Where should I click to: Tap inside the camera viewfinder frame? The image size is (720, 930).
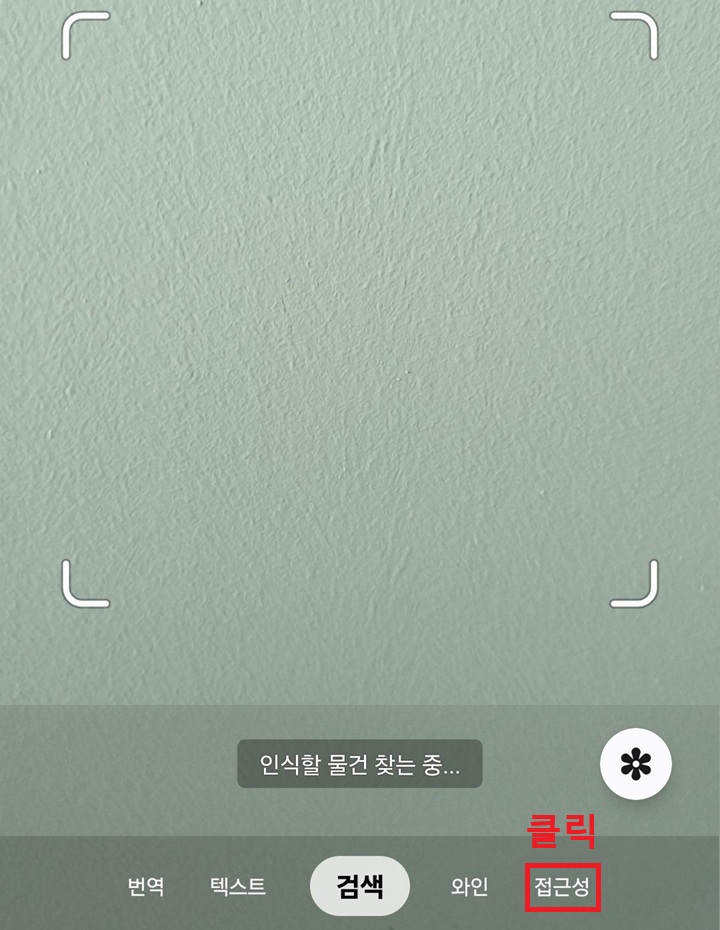360,310
